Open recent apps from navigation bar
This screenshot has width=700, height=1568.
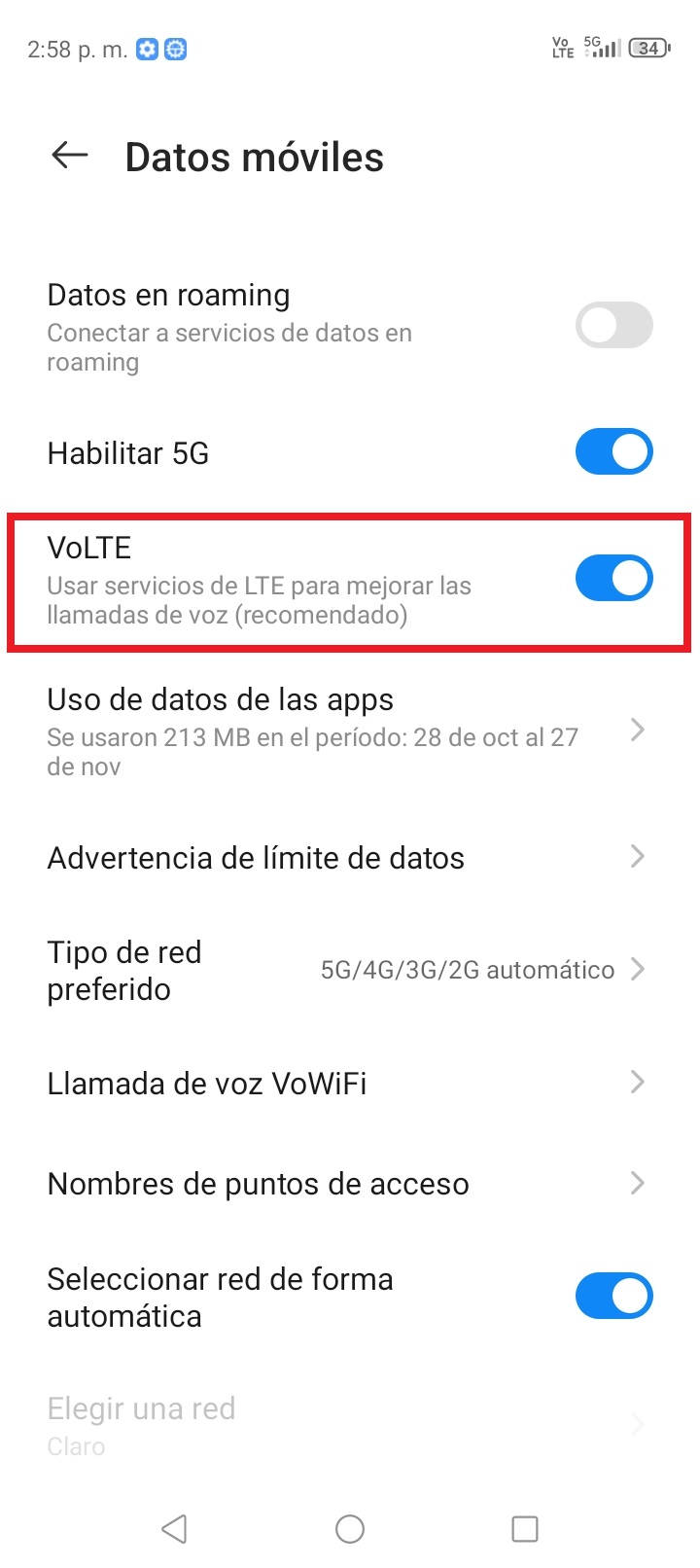[x=525, y=1529]
